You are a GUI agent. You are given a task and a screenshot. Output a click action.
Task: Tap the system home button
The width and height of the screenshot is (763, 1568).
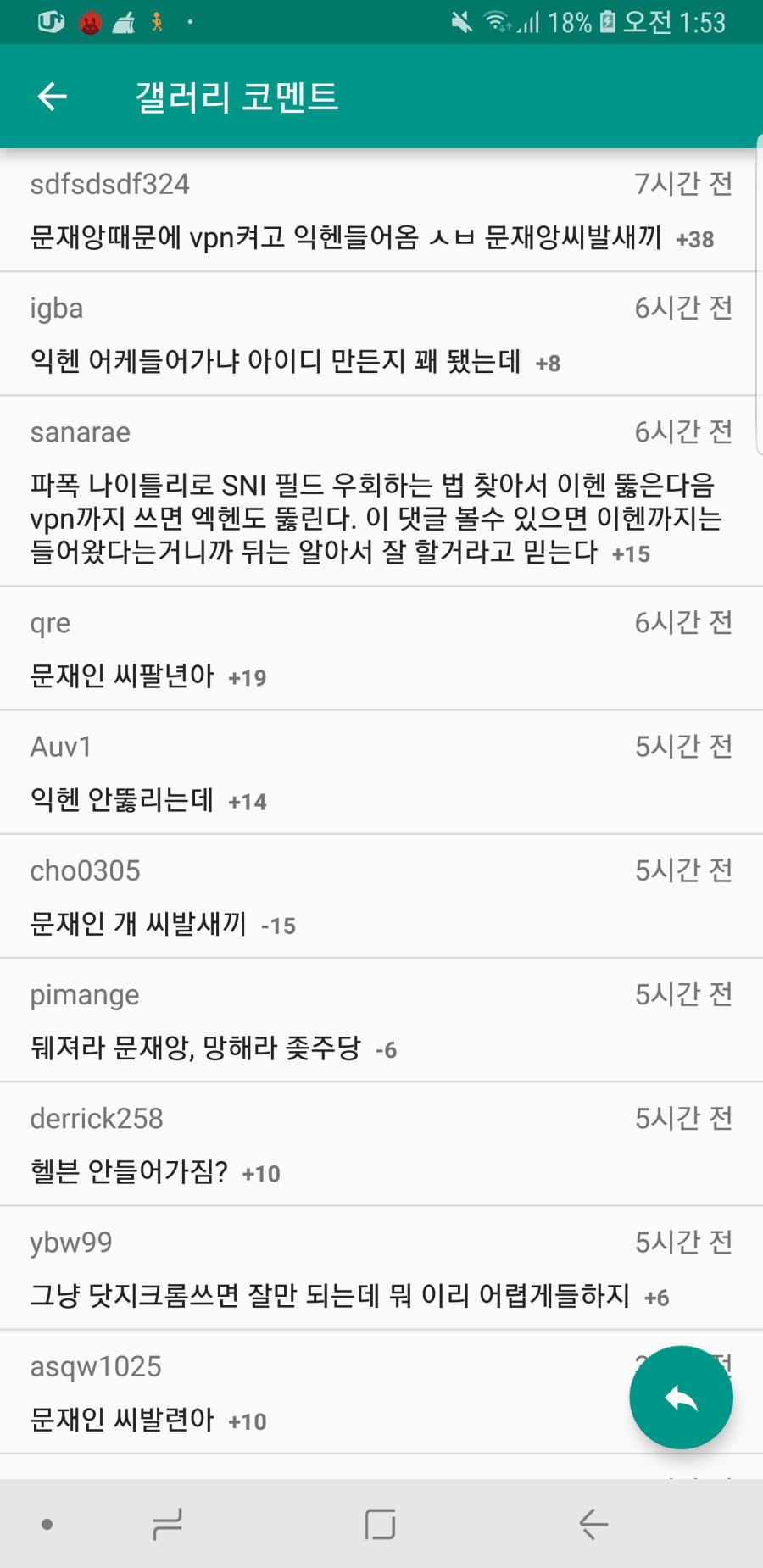coord(380,1524)
